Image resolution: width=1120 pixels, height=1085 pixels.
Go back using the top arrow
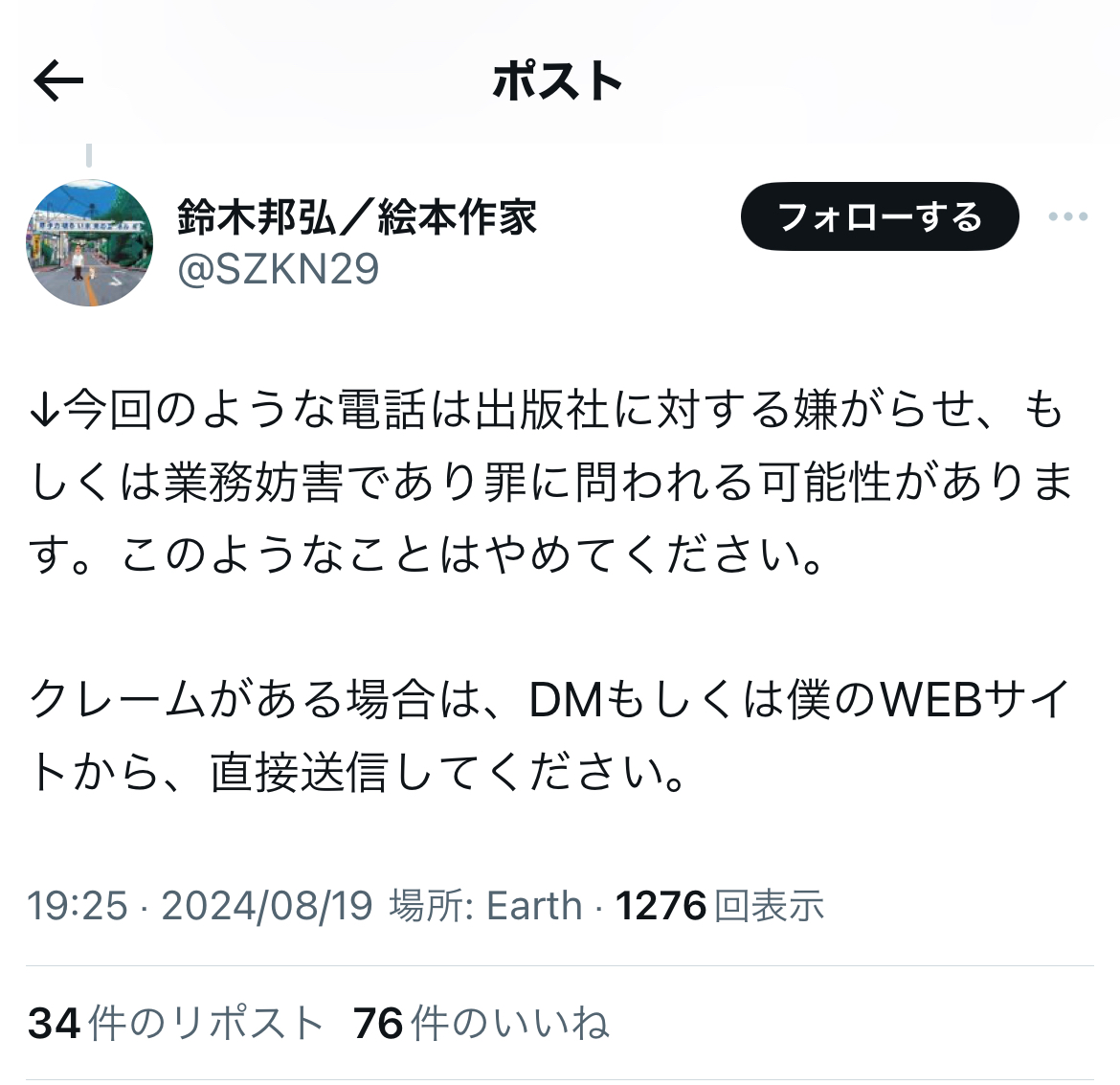(x=59, y=81)
